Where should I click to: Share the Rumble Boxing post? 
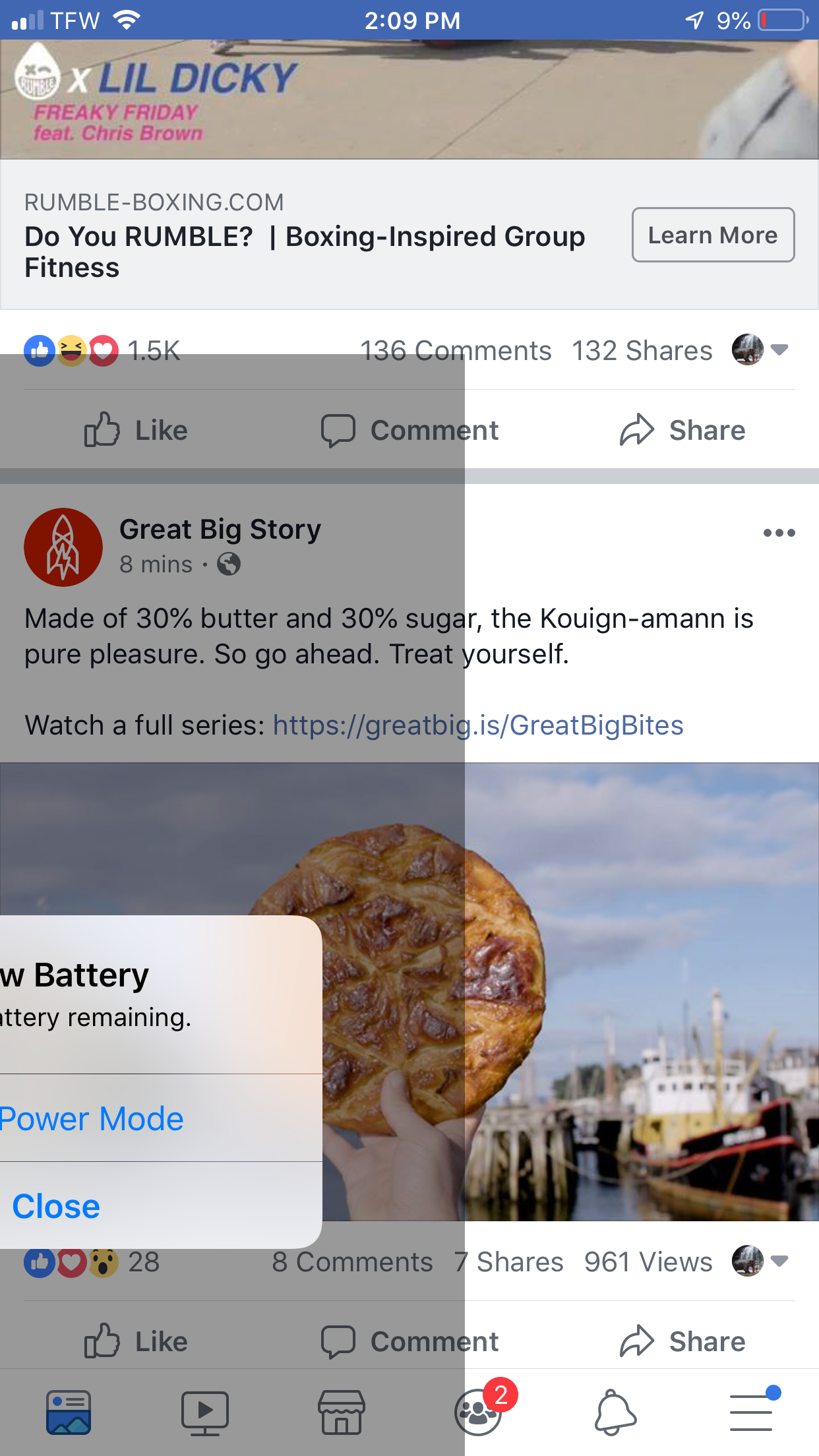pos(682,430)
